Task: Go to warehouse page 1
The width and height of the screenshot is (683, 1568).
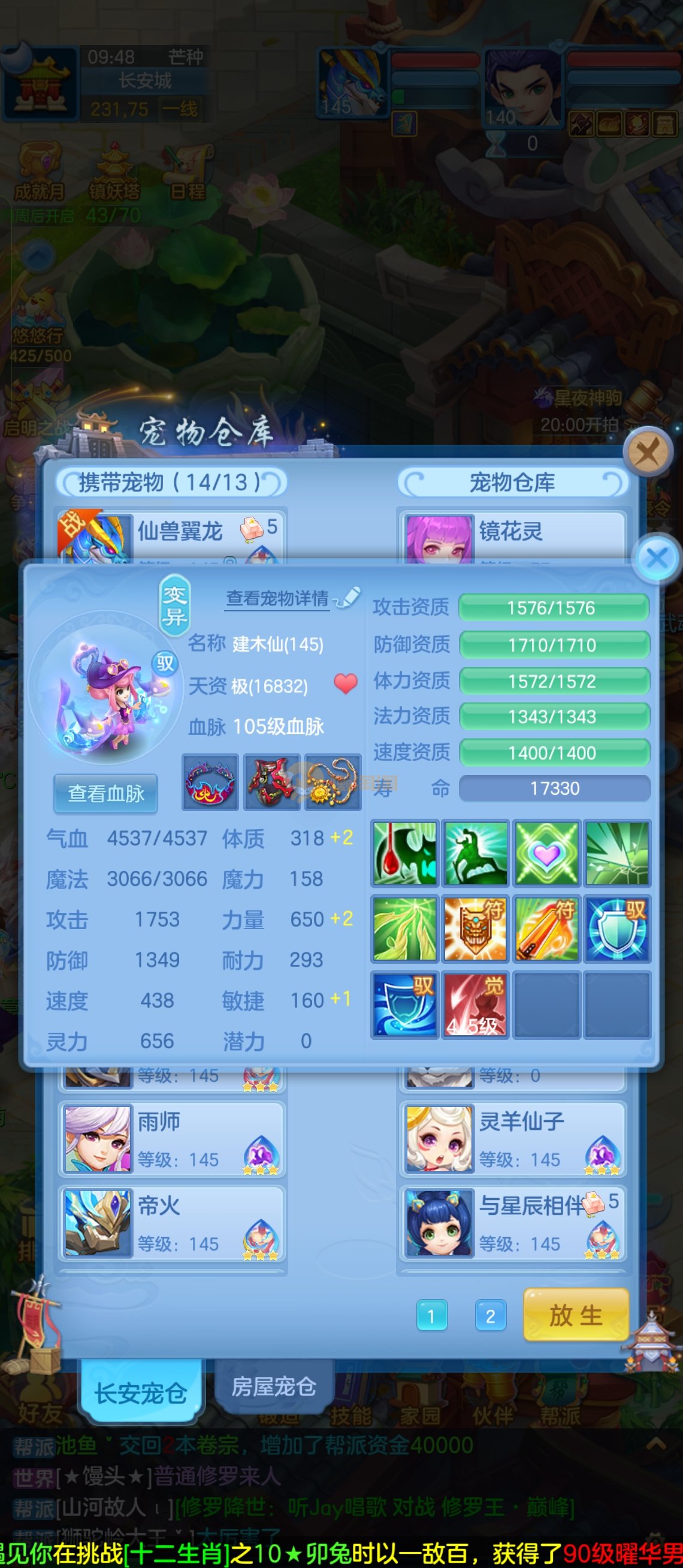Action: pyautogui.click(x=432, y=1316)
